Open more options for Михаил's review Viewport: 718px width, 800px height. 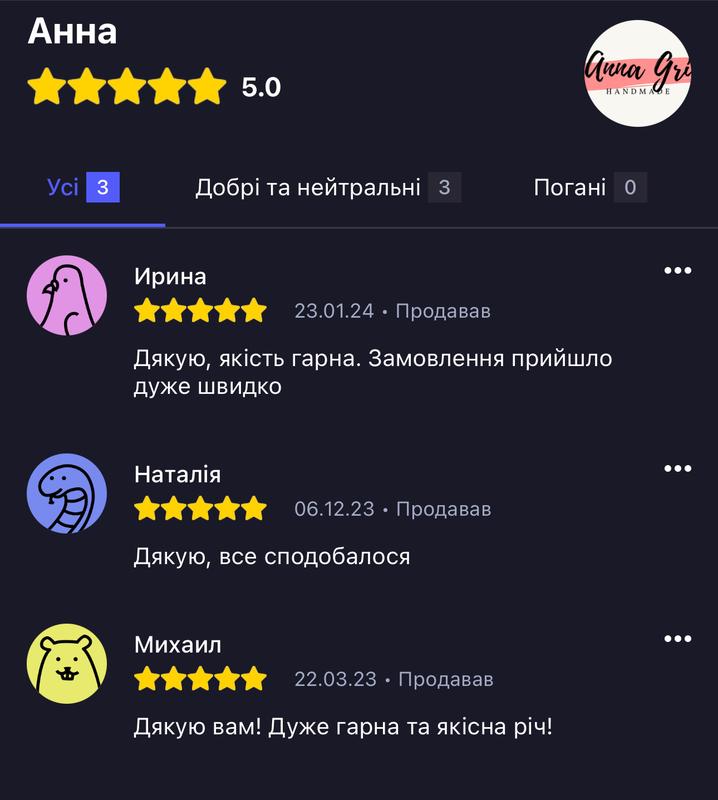(x=677, y=639)
